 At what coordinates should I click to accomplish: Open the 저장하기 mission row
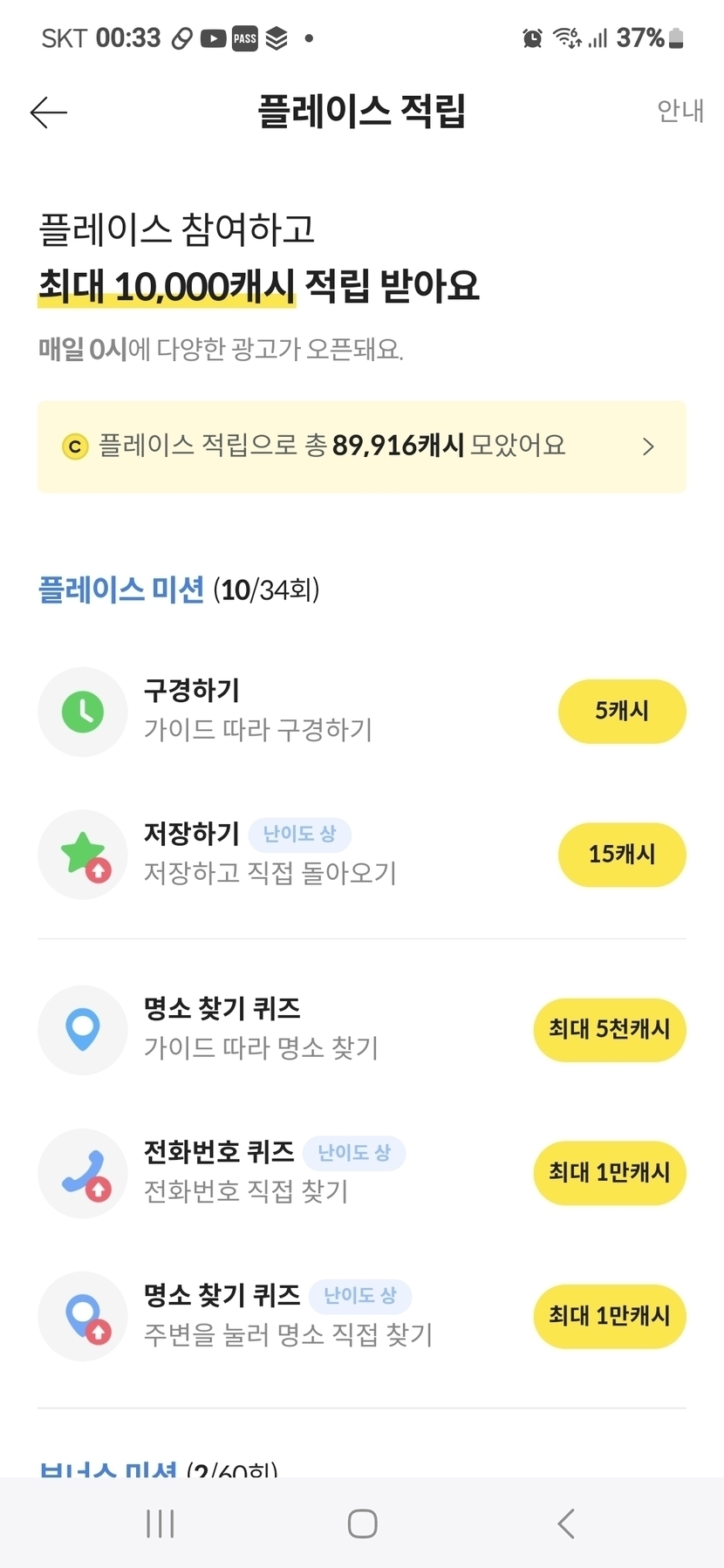[362, 855]
